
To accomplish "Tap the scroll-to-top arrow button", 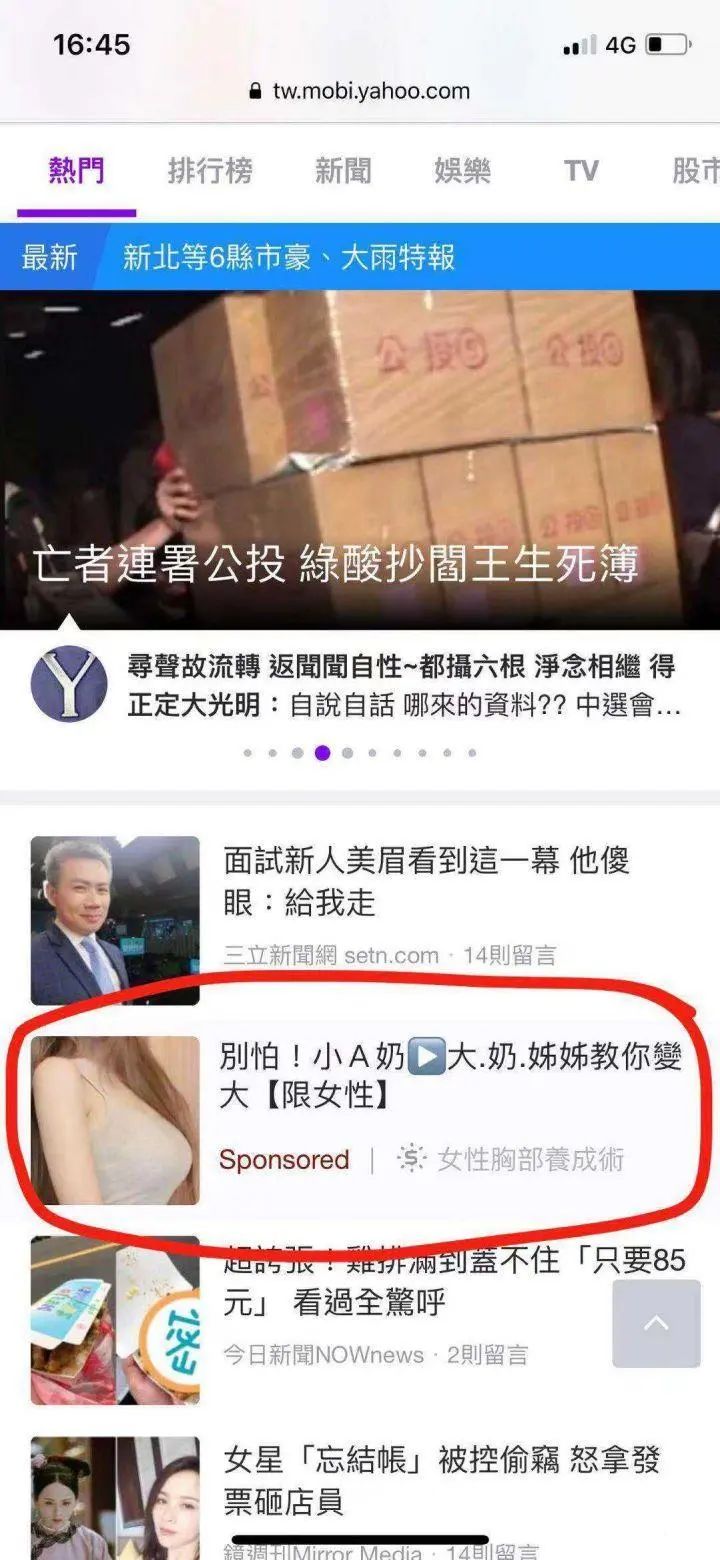I will 656,1323.
